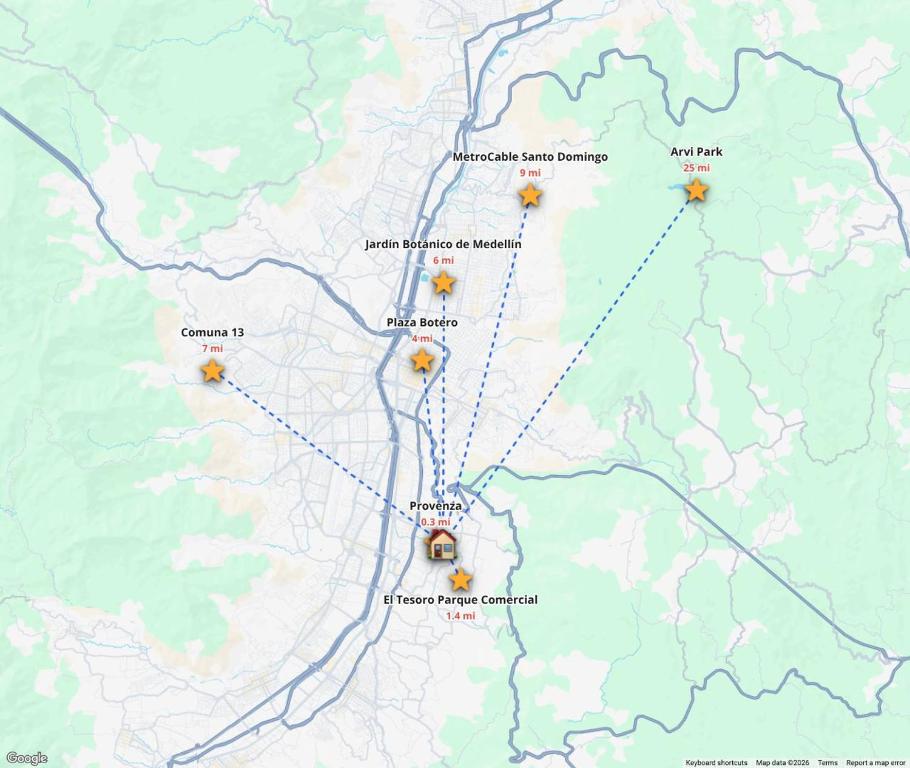Open the Jardín Botánico de Medellín marker
The image size is (910, 768).
point(443,282)
